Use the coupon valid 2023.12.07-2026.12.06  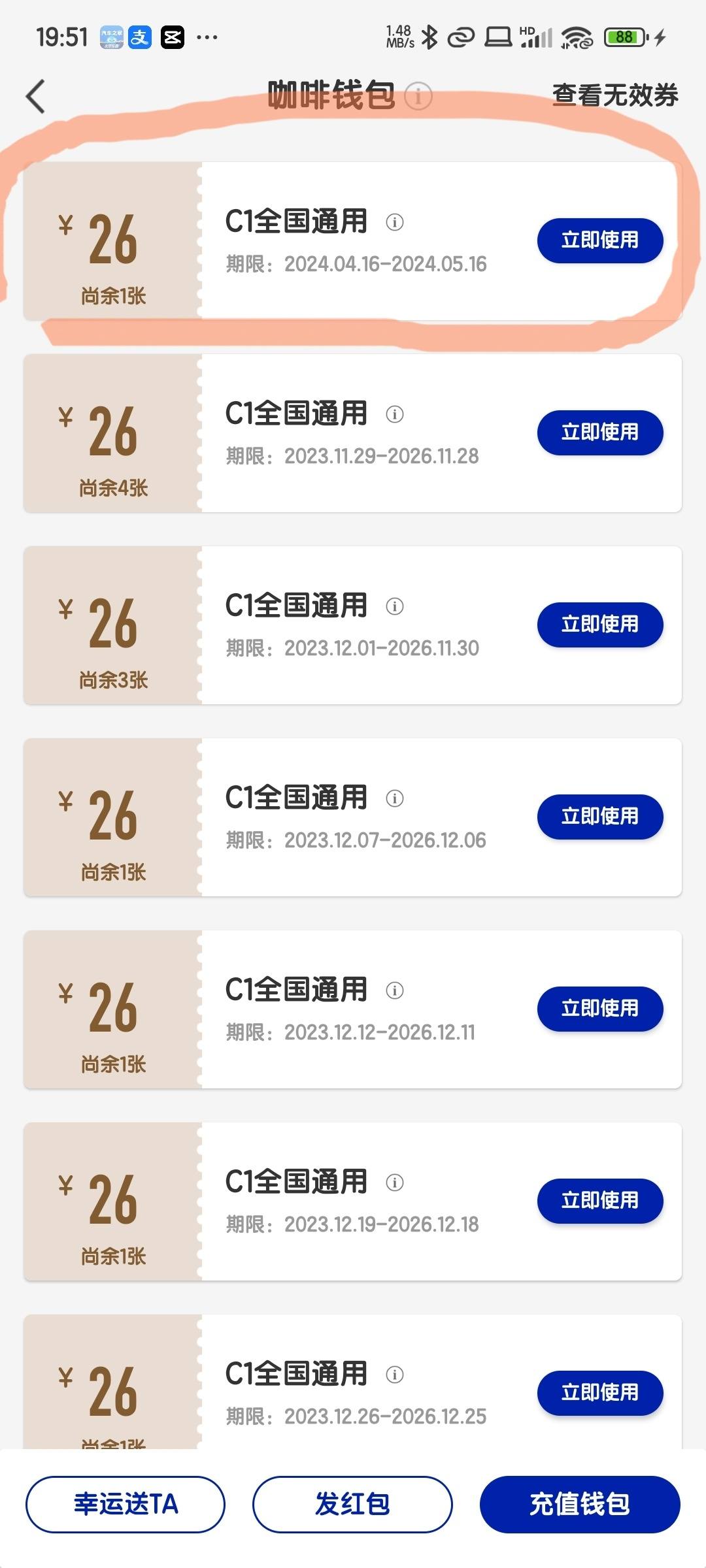tap(600, 817)
